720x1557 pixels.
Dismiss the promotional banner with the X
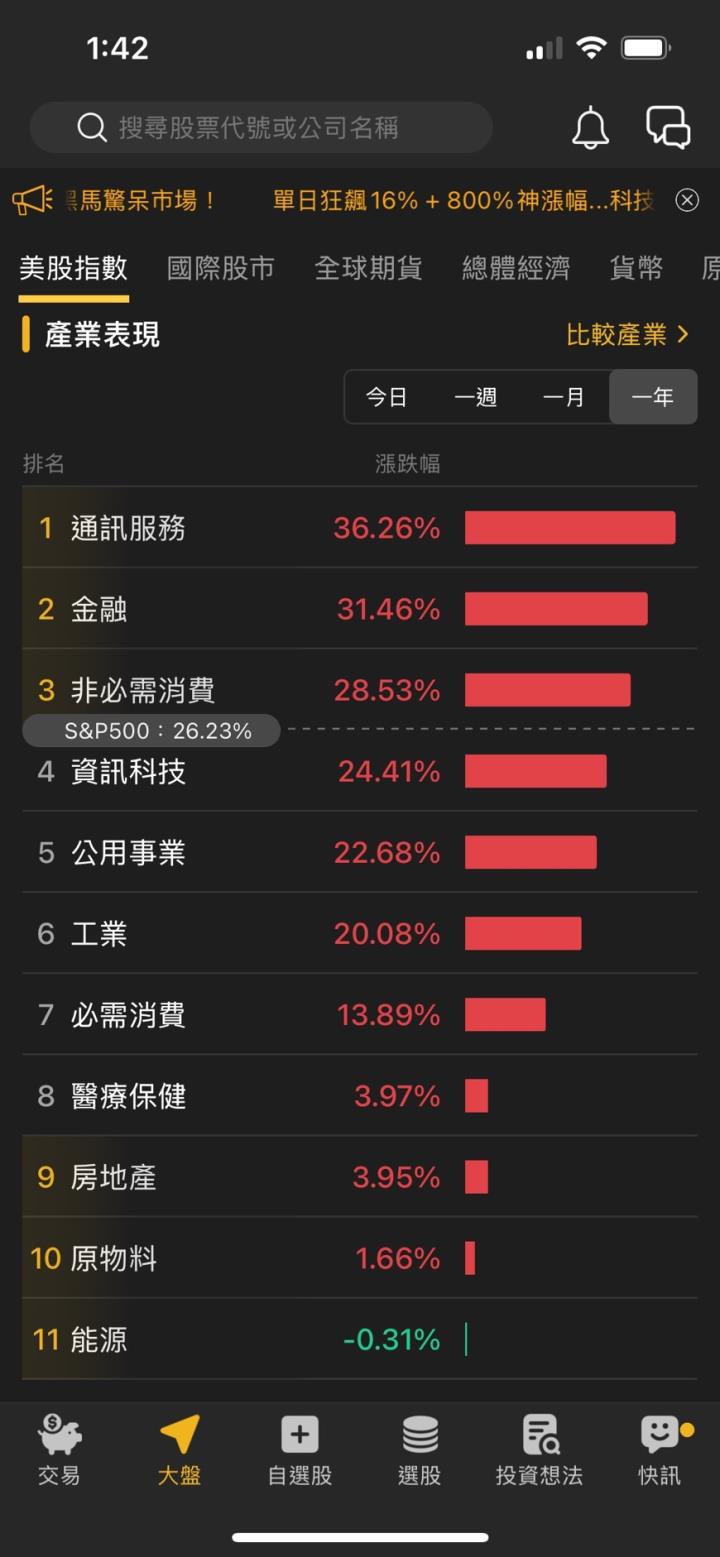[x=687, y=199]
